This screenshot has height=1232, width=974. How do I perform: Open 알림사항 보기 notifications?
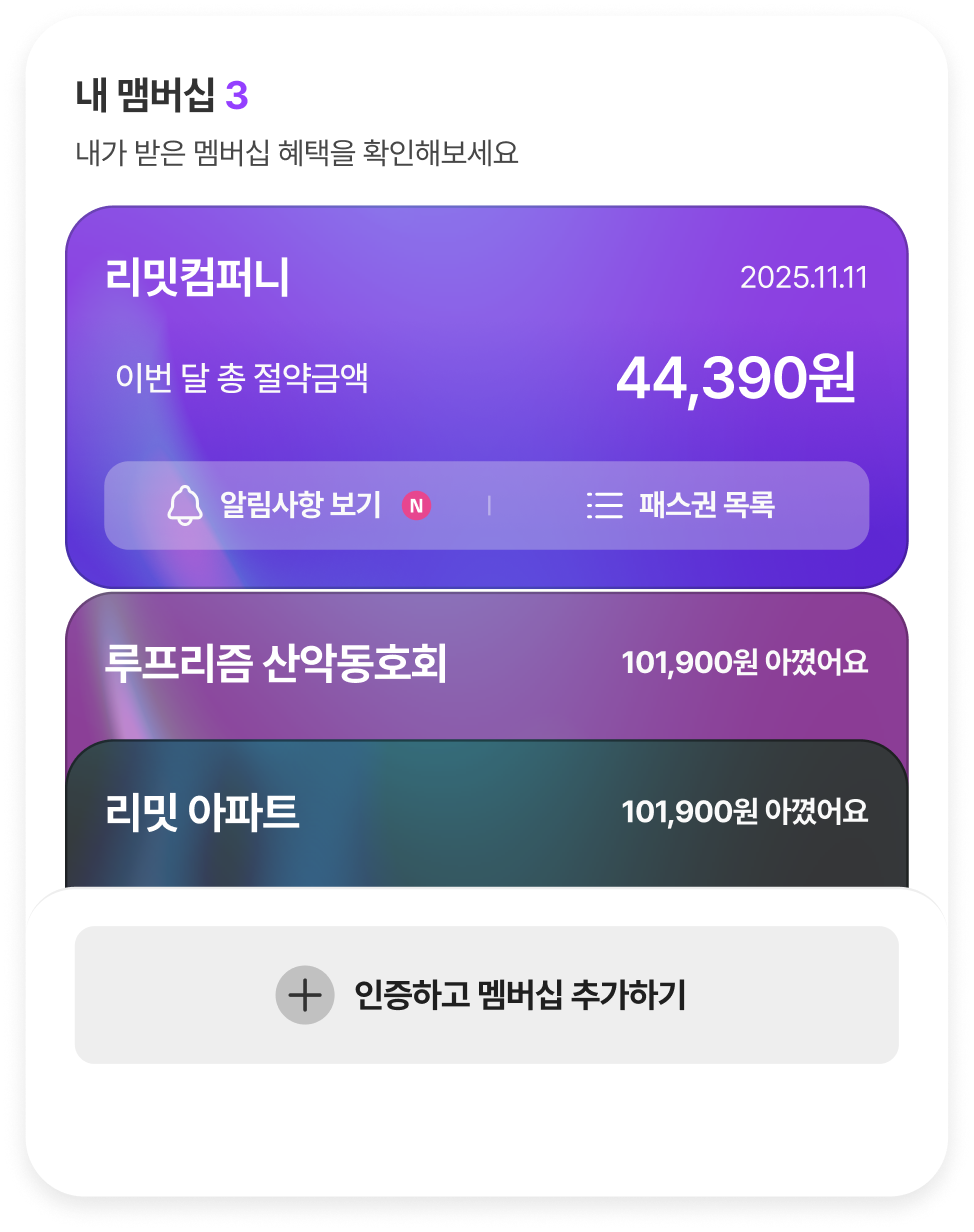click(x=298, y=505)
